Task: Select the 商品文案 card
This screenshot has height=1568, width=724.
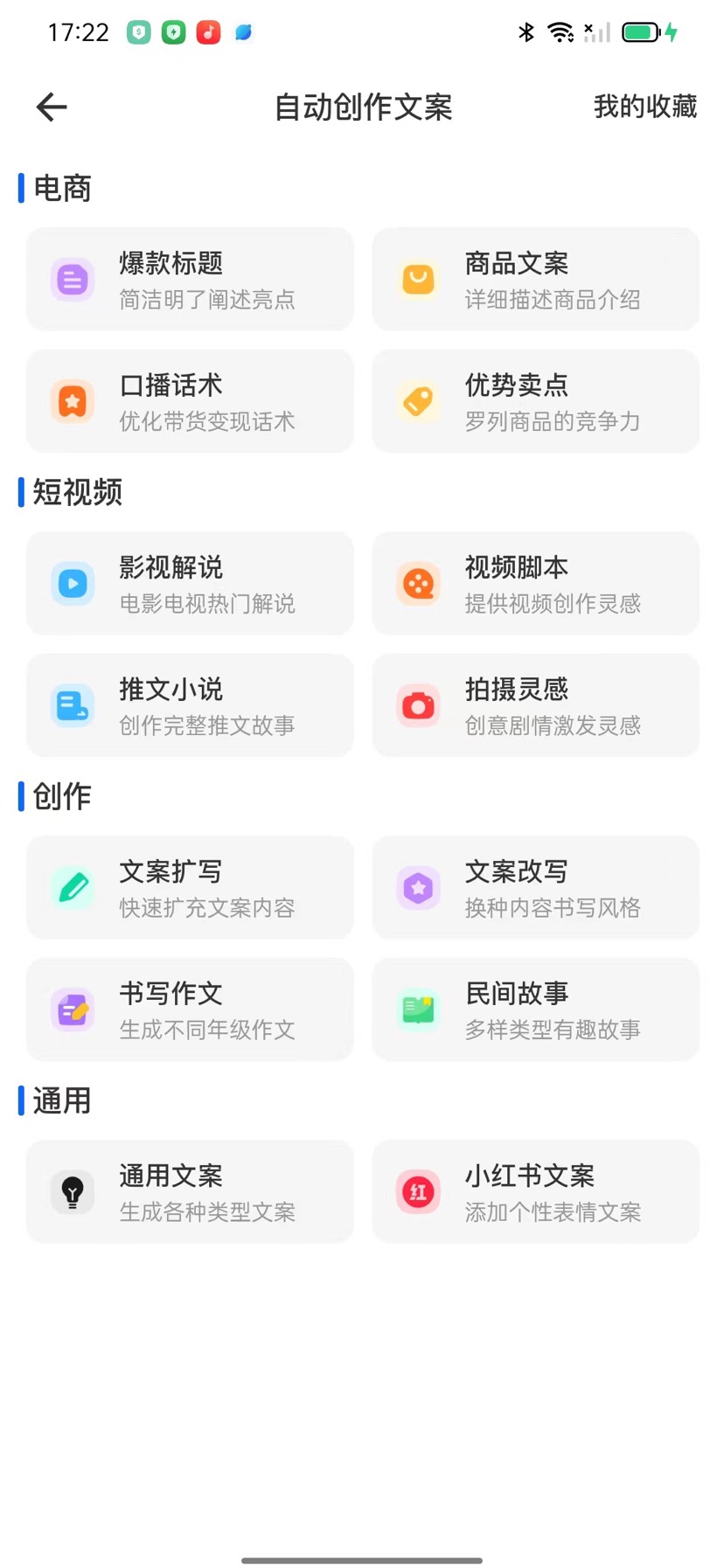Action: 535,280
